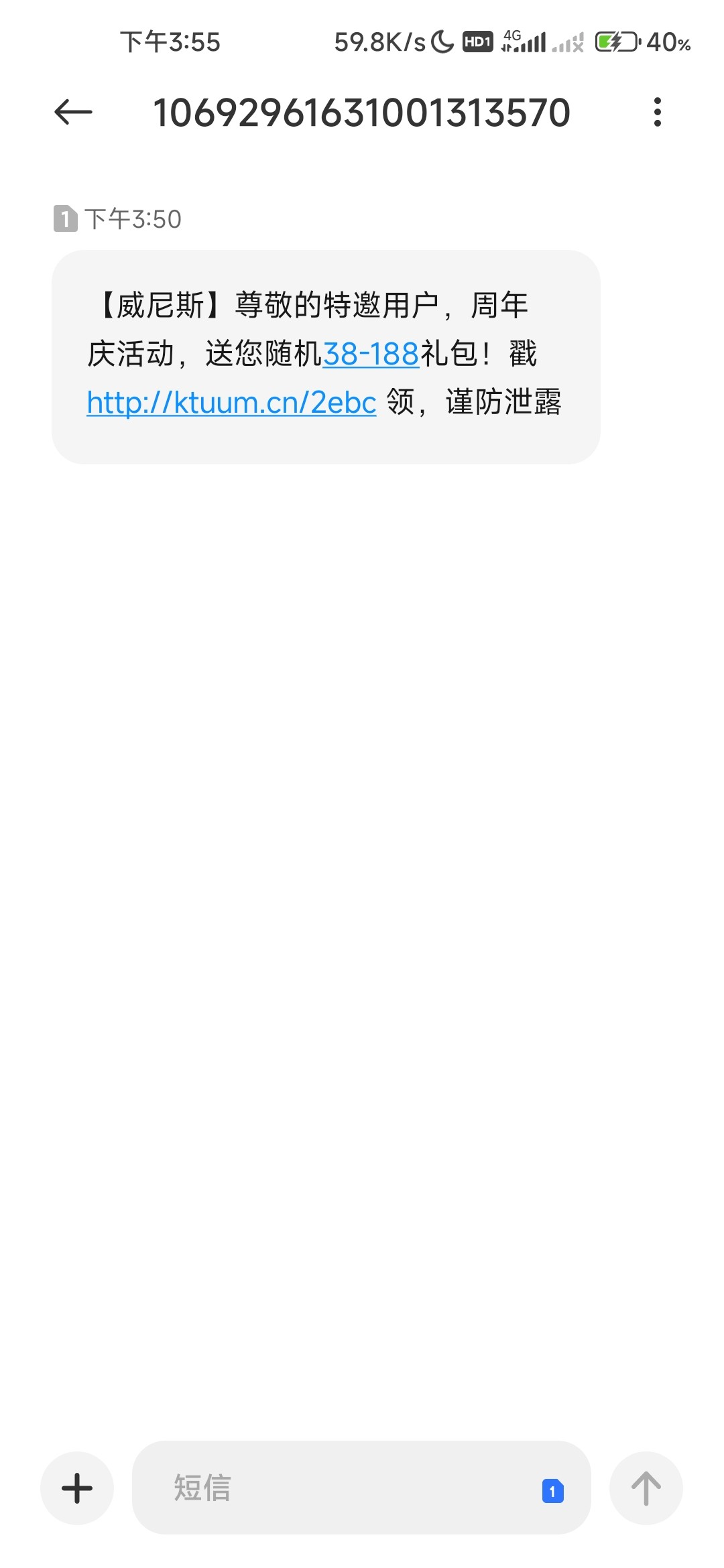This screenshot has width=724, height=1568.
Task: Open the three-dot overflow menu
Action: [x=657, y=112]
